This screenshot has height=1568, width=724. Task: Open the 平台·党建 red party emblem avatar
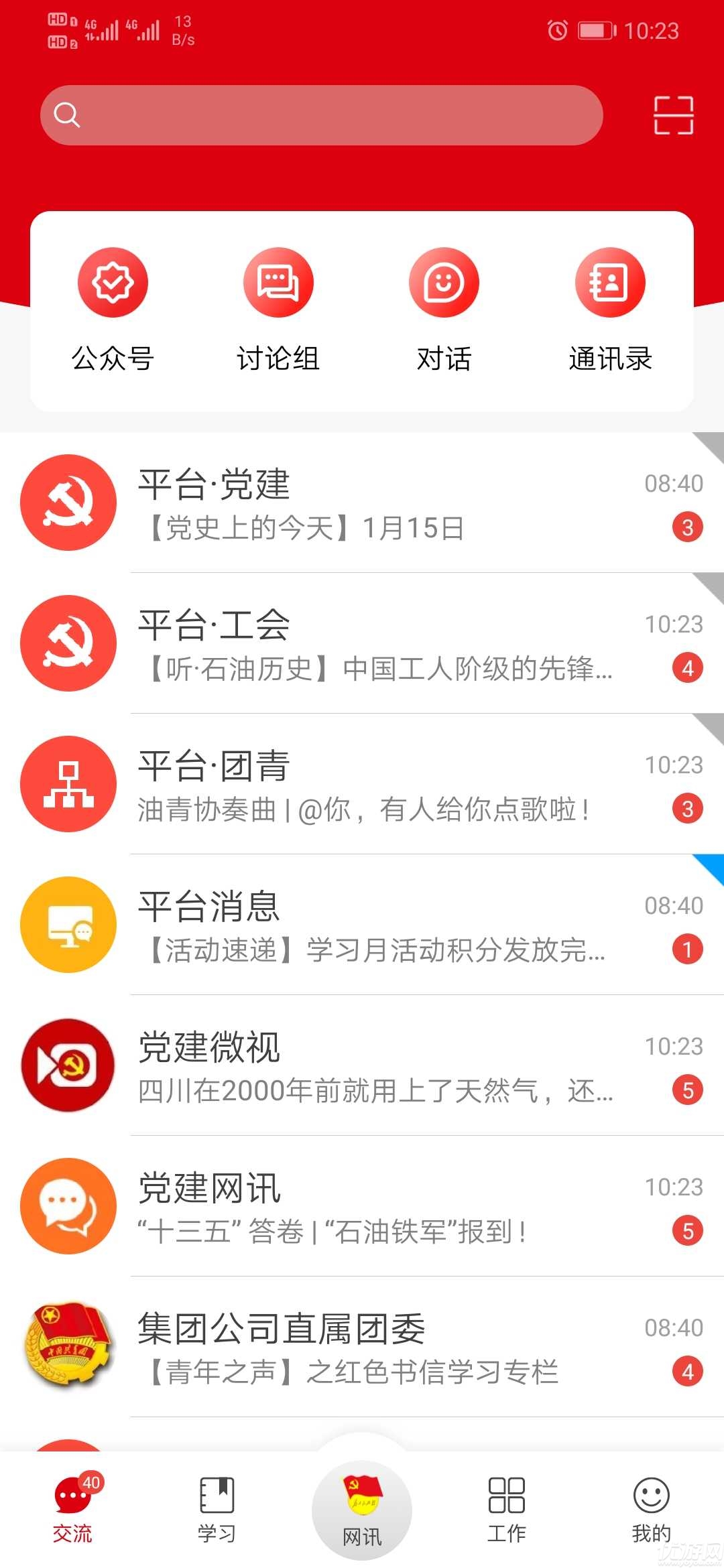click(x=68, y=502)
